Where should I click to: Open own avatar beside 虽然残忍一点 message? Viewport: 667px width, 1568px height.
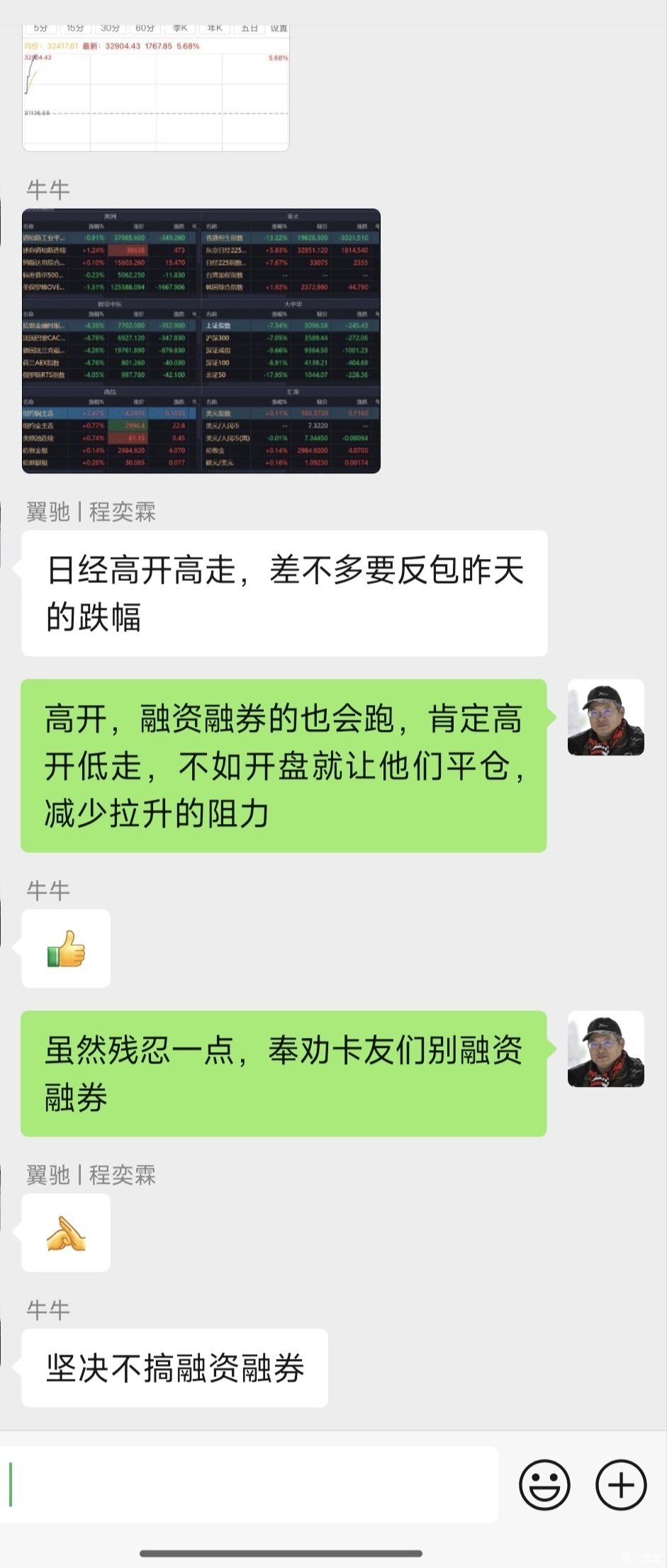pyautogui.click(x=605, y=1049)
